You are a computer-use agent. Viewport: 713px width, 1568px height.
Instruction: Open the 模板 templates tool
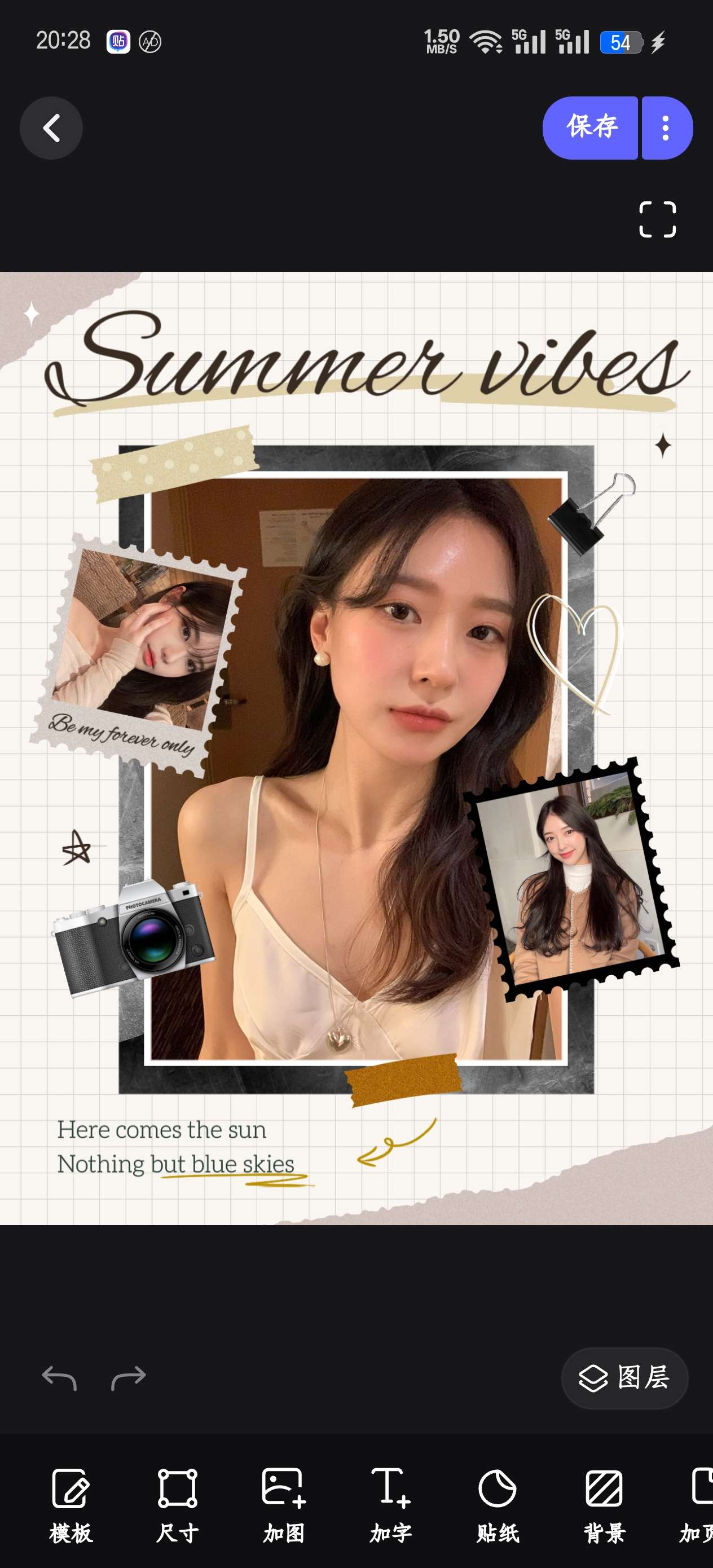click(71, 1504)
